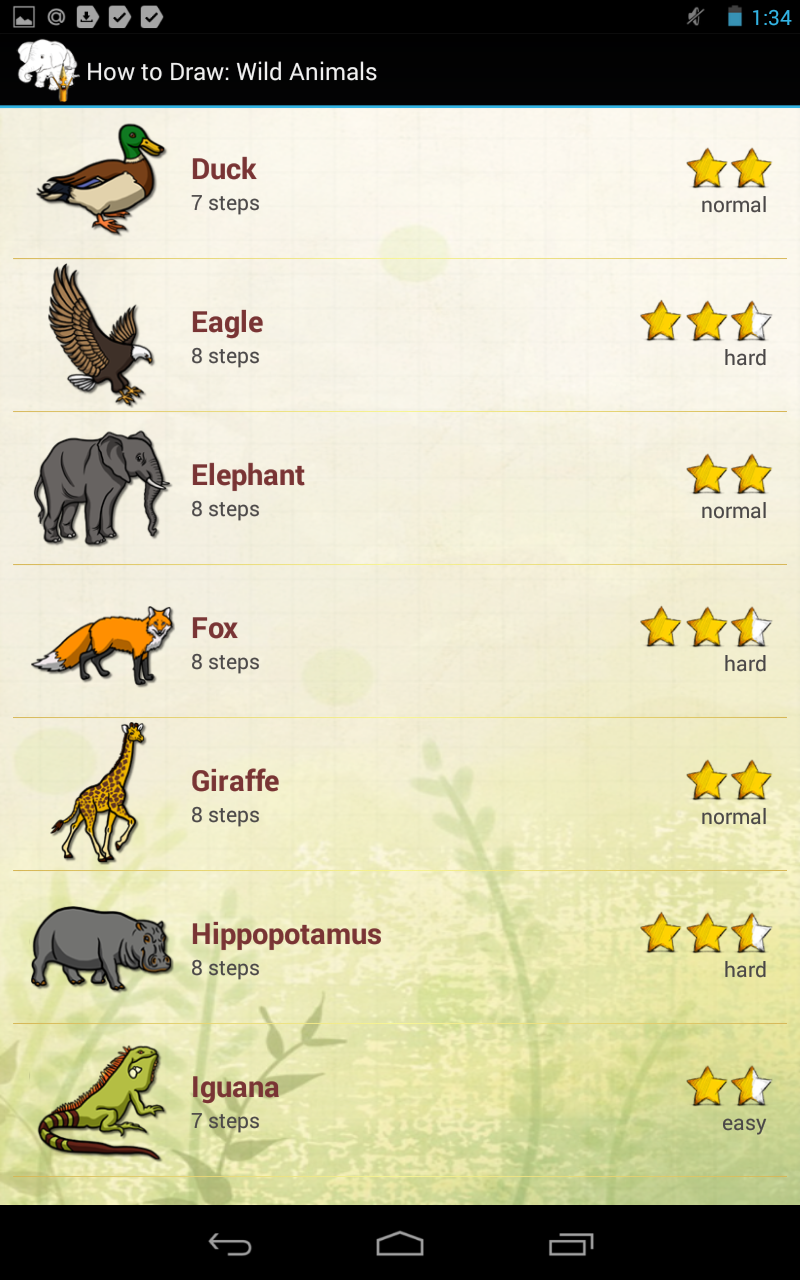
Task: Tap the @ email notification icon
Action: point(55,16)
